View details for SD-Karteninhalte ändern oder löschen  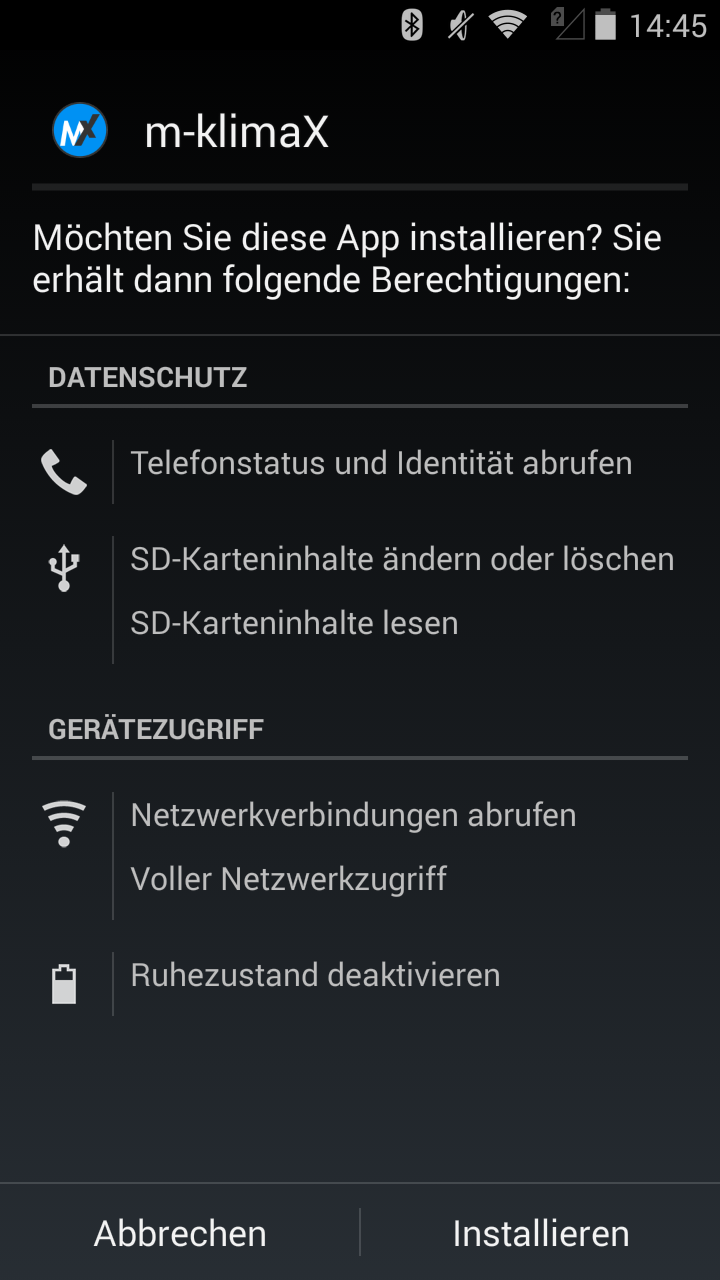coord(402,559)
